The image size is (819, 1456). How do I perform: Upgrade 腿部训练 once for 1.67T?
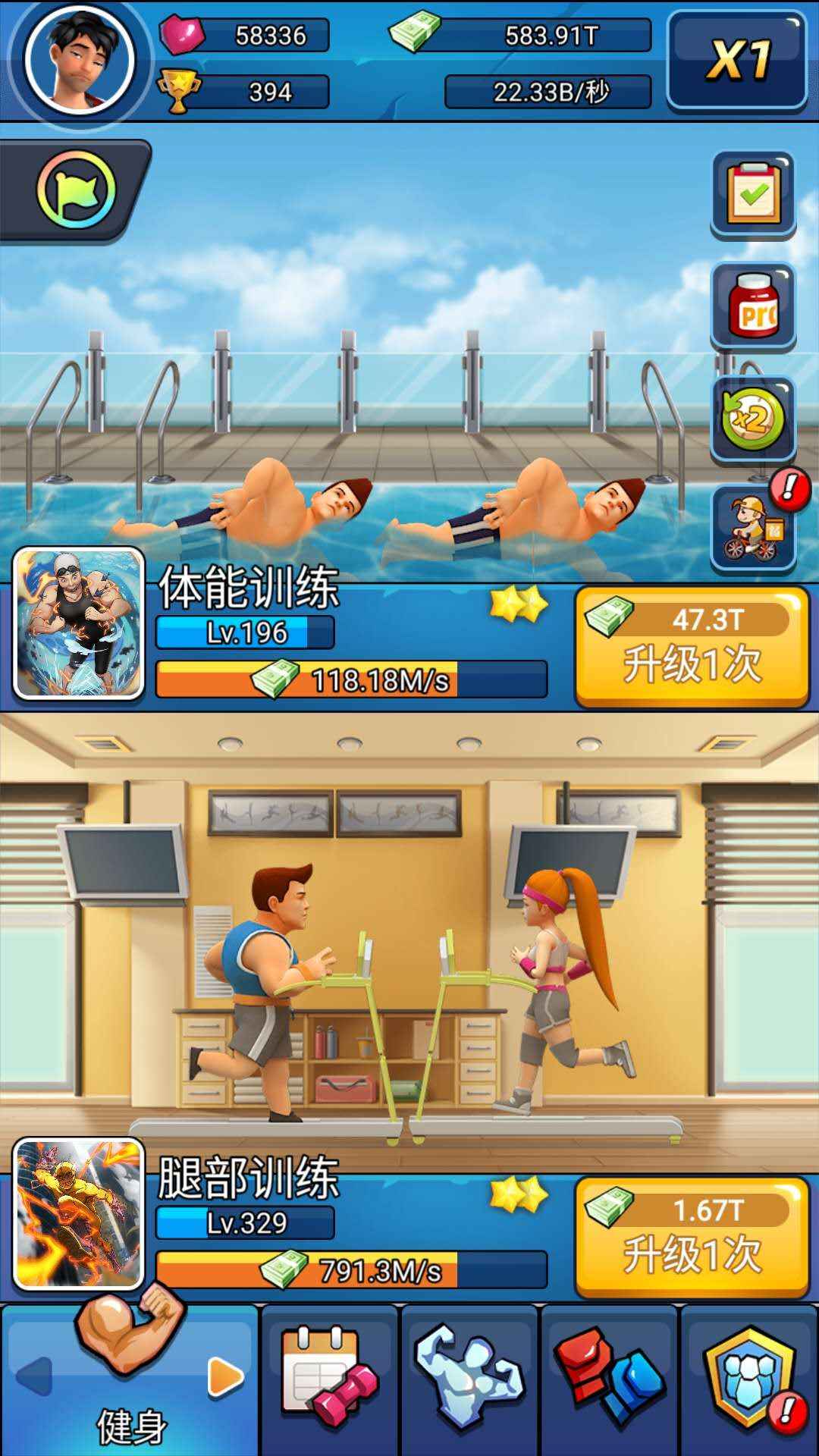click(692, 1237)
